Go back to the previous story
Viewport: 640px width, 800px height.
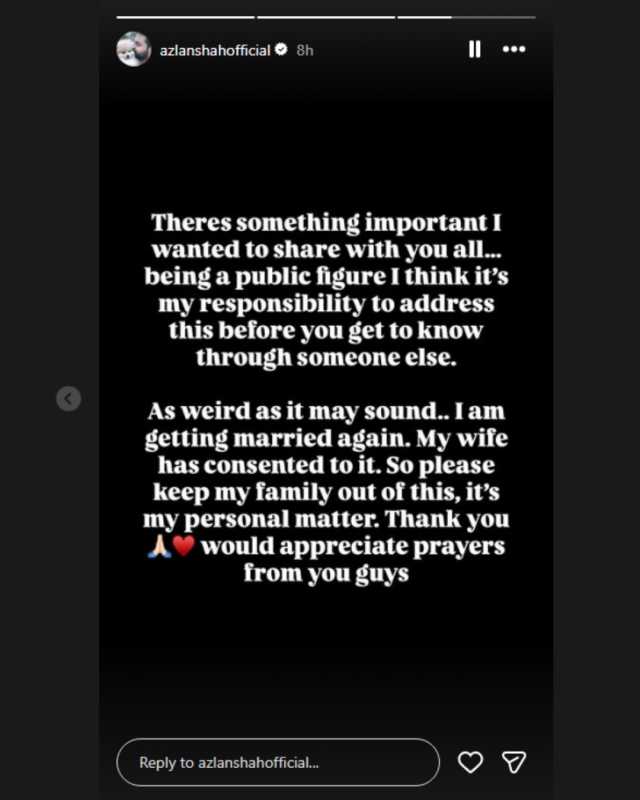[x=68, y=398]
